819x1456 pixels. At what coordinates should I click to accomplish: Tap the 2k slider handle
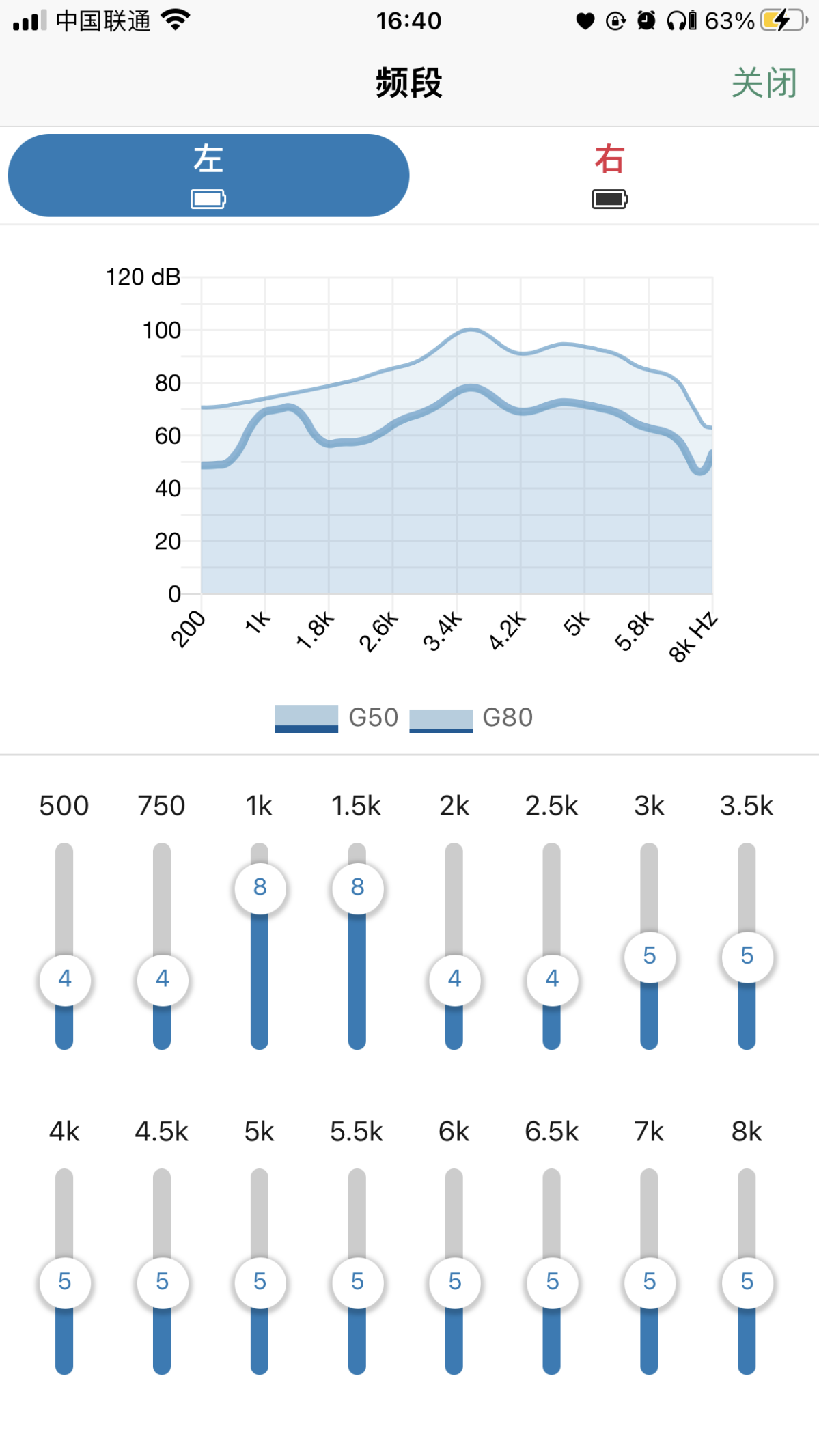click(455, 979)
